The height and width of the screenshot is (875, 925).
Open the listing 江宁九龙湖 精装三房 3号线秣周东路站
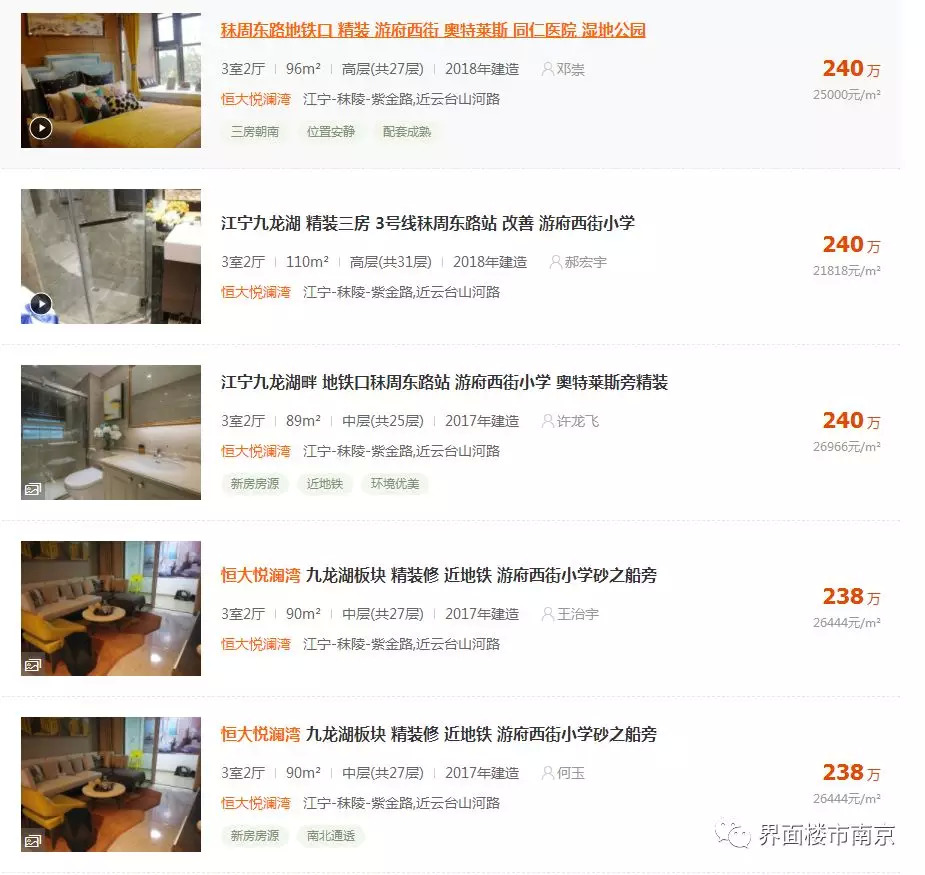(x=428, y=223)
